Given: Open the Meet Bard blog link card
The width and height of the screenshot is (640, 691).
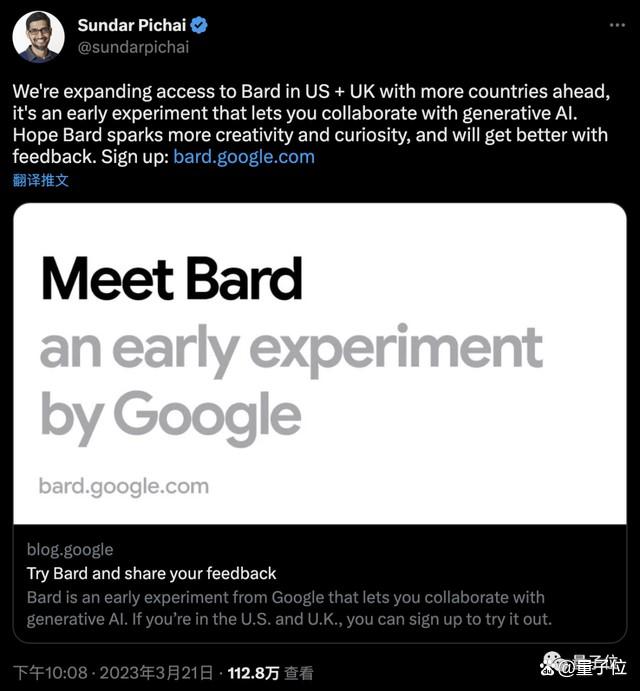Looking at the screenshot, I should click(x=319, y=420).
